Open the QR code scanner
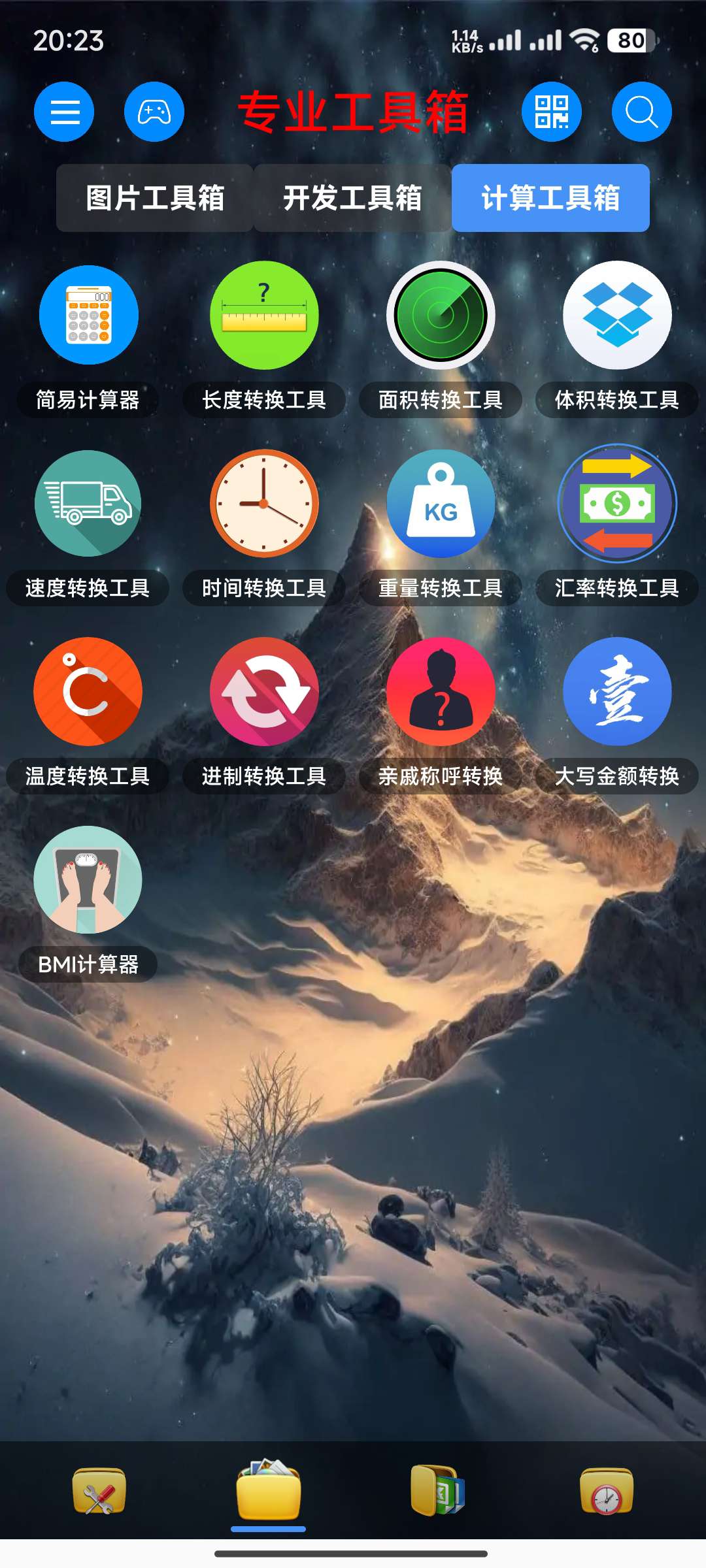 pos(552,112)
